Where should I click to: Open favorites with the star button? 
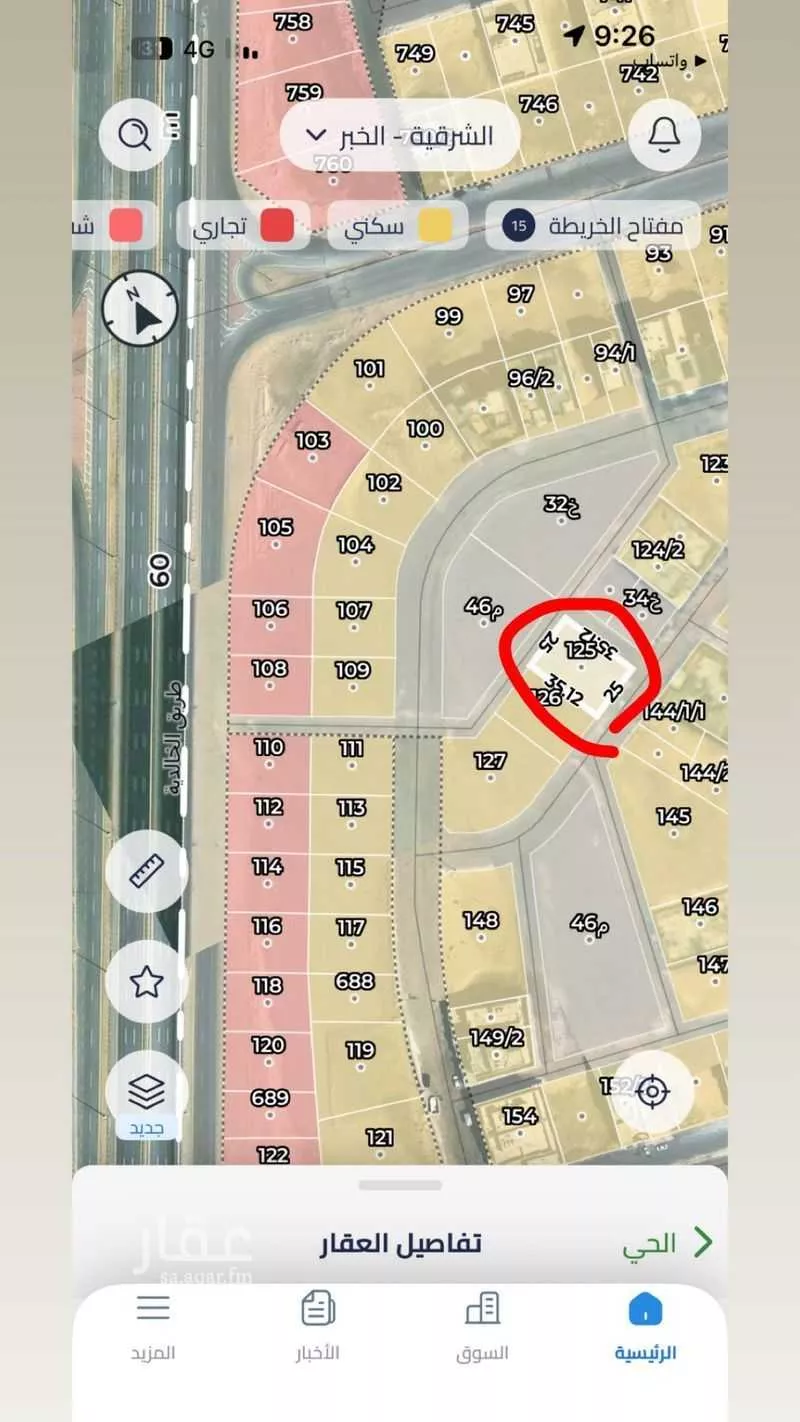tap(147, 982)
